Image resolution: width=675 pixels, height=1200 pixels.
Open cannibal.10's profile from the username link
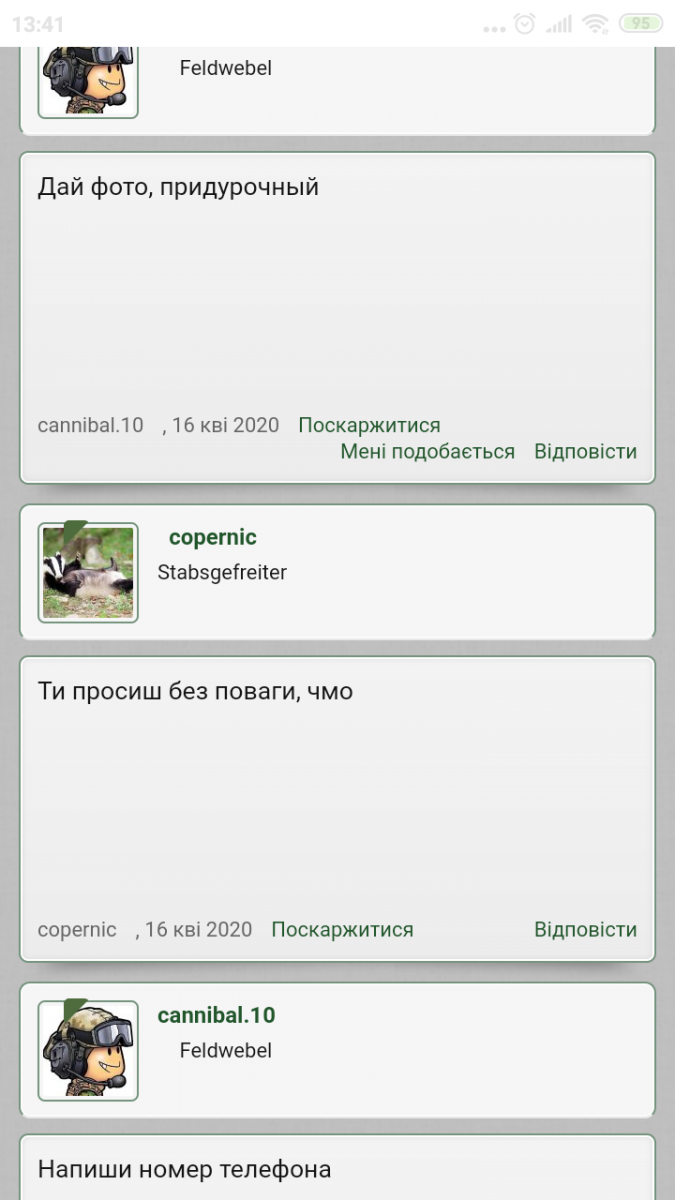[216, 1015]
